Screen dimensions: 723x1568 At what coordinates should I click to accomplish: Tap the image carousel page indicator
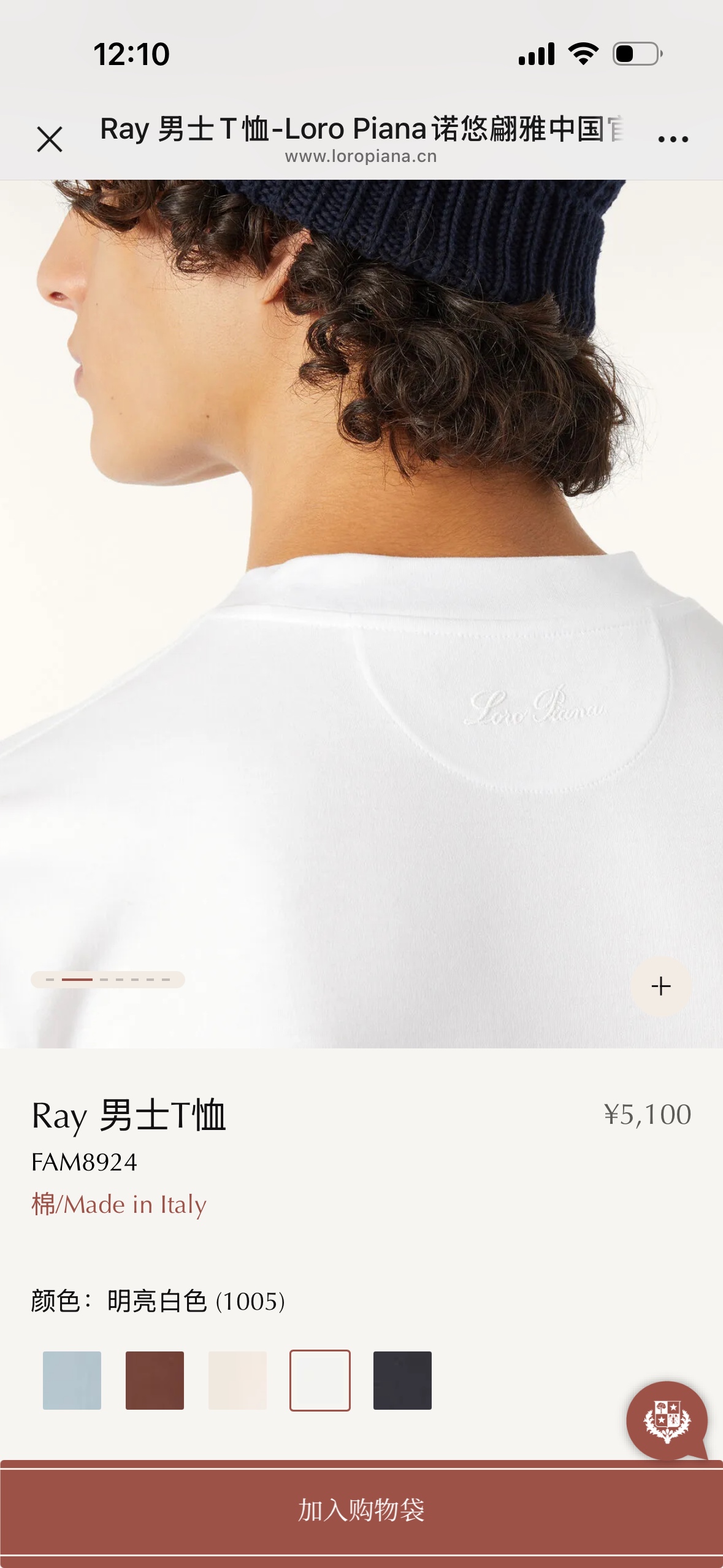pyautogui.click(x=108, y=980)
